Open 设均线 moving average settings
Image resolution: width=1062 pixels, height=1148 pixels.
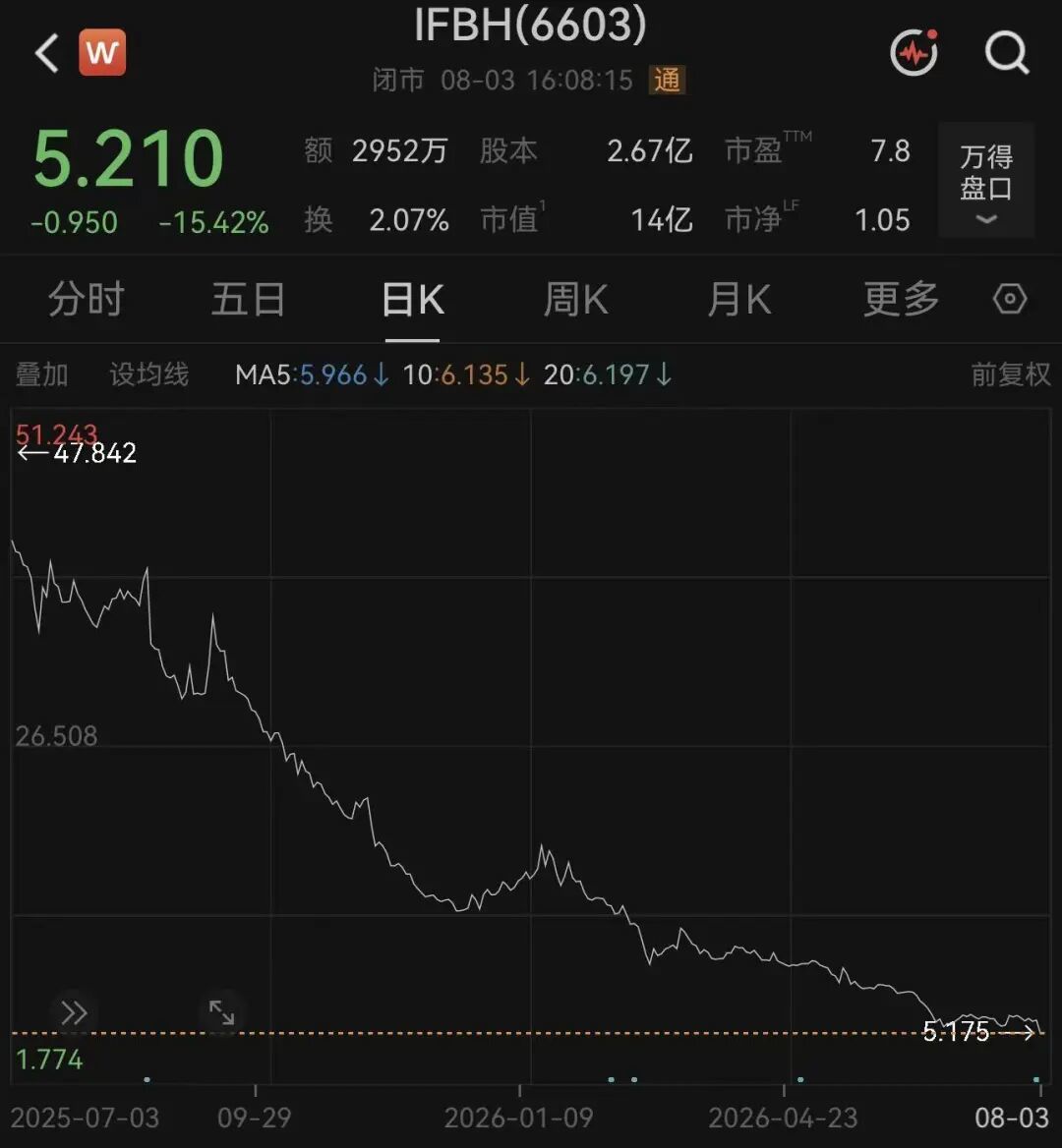[x=149, y=374]
